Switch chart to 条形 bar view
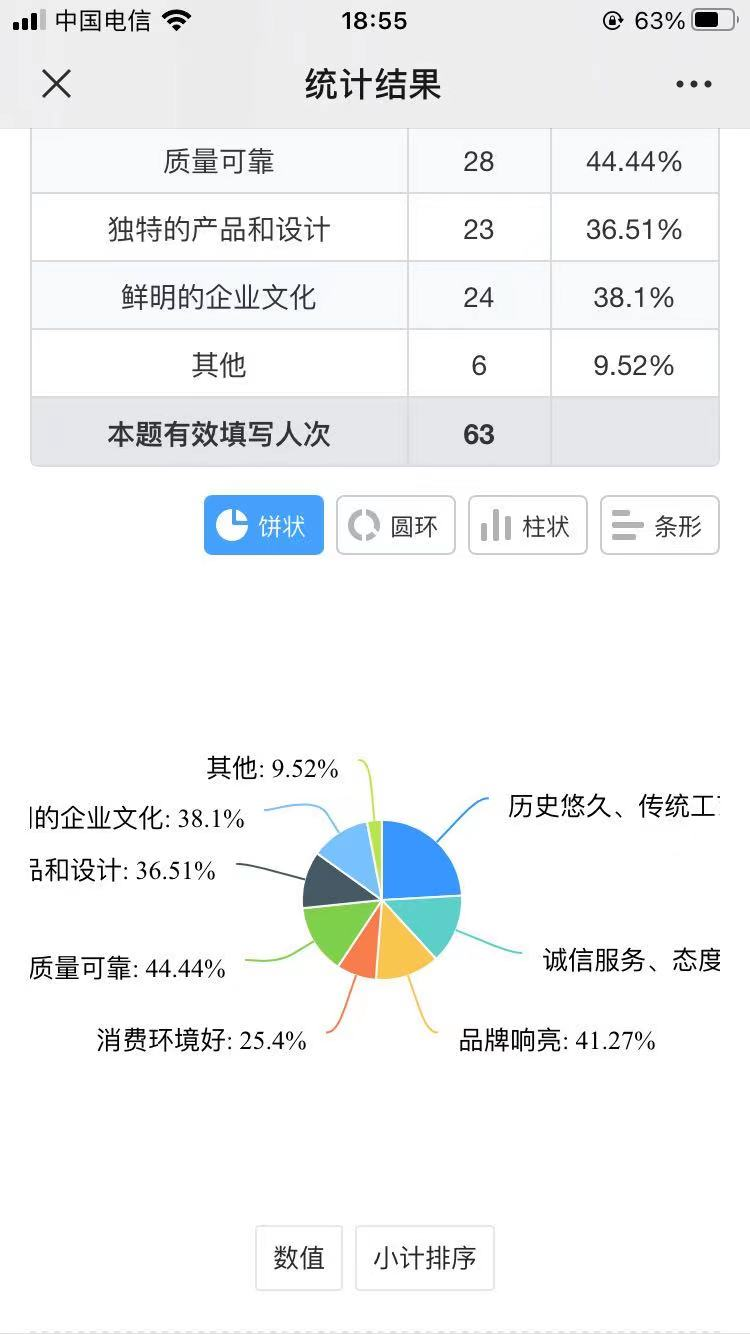Viewport: 750px width, 1334px height. [660, 525]
